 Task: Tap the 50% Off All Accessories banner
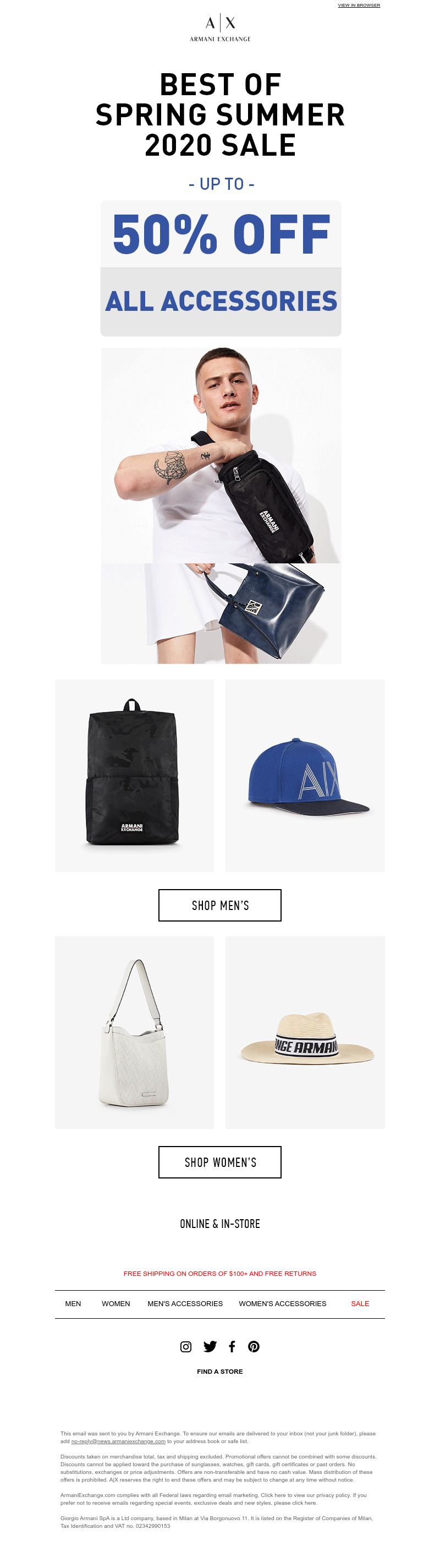click(x=221, y=268)
